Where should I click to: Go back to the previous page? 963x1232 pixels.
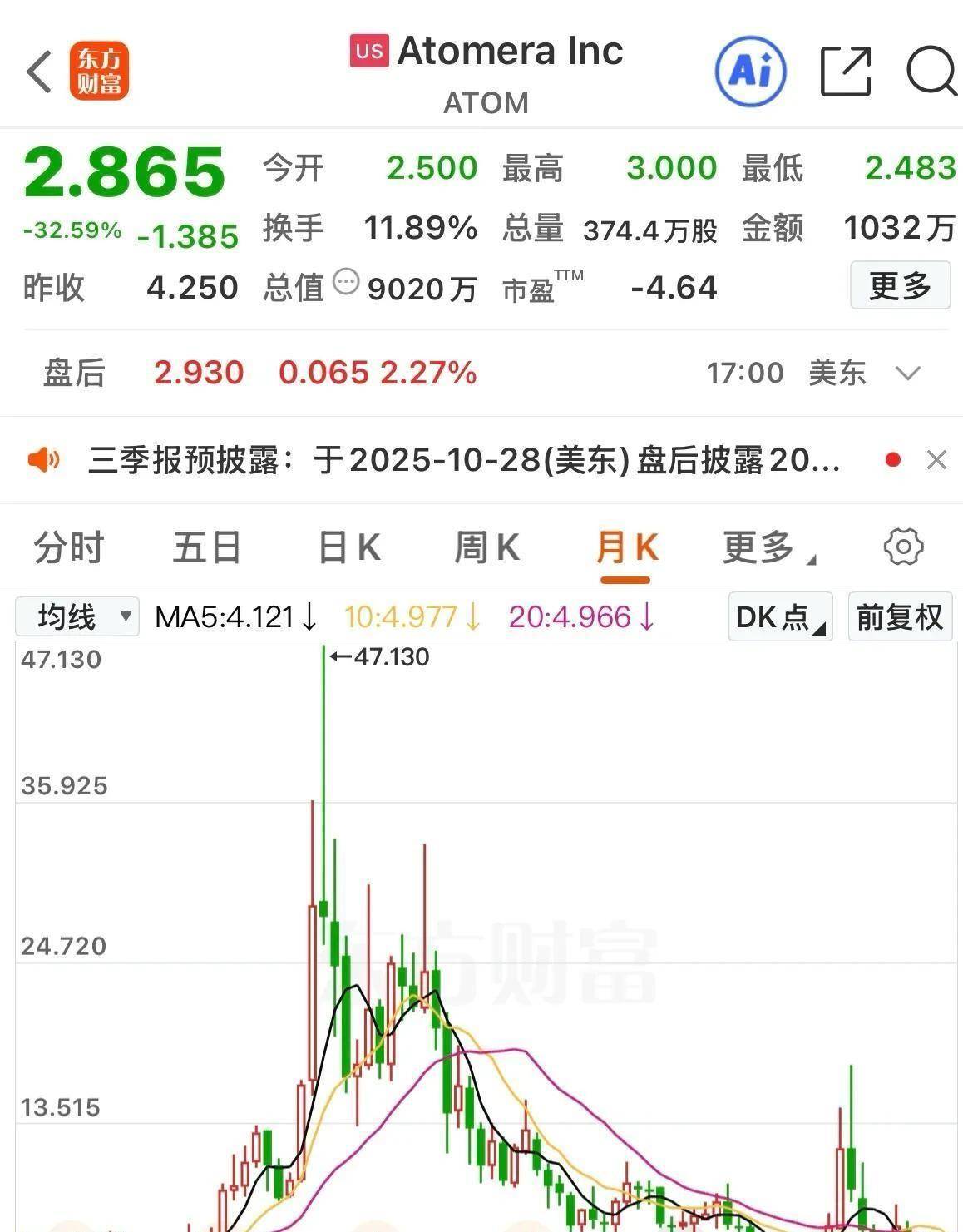point(37,72)
